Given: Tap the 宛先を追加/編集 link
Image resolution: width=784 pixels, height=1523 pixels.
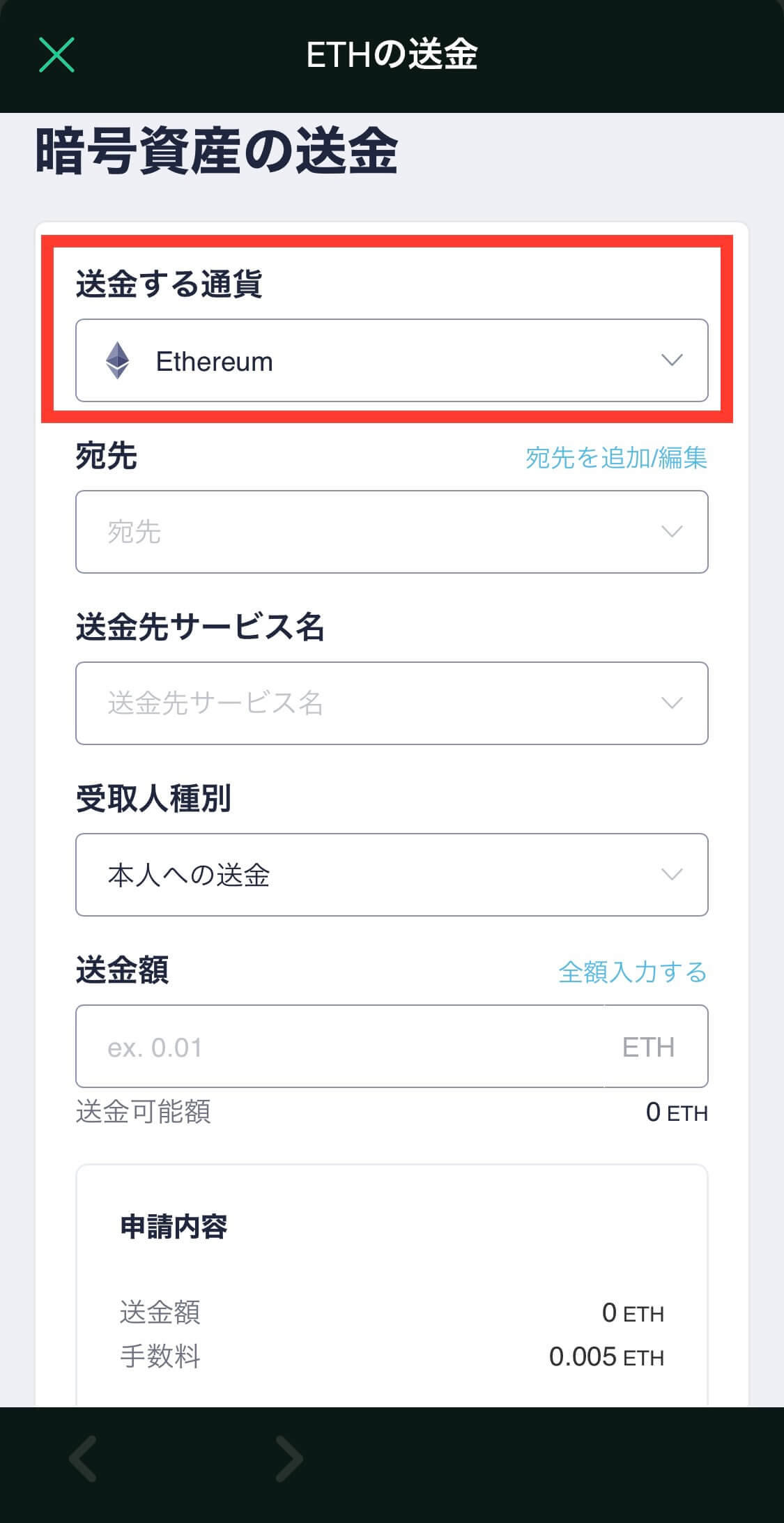Looking at the screenshot, I should click(616, 458).
